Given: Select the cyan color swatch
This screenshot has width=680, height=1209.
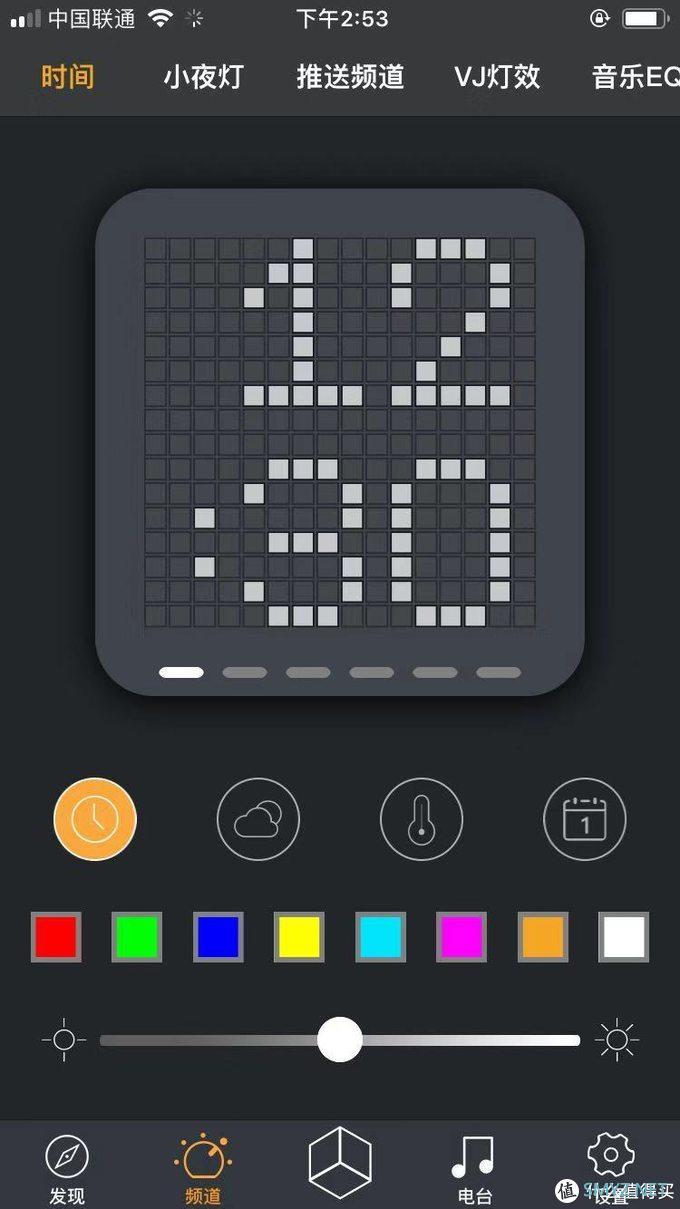Looking at the screenshot, I should (x=380, y=937).
